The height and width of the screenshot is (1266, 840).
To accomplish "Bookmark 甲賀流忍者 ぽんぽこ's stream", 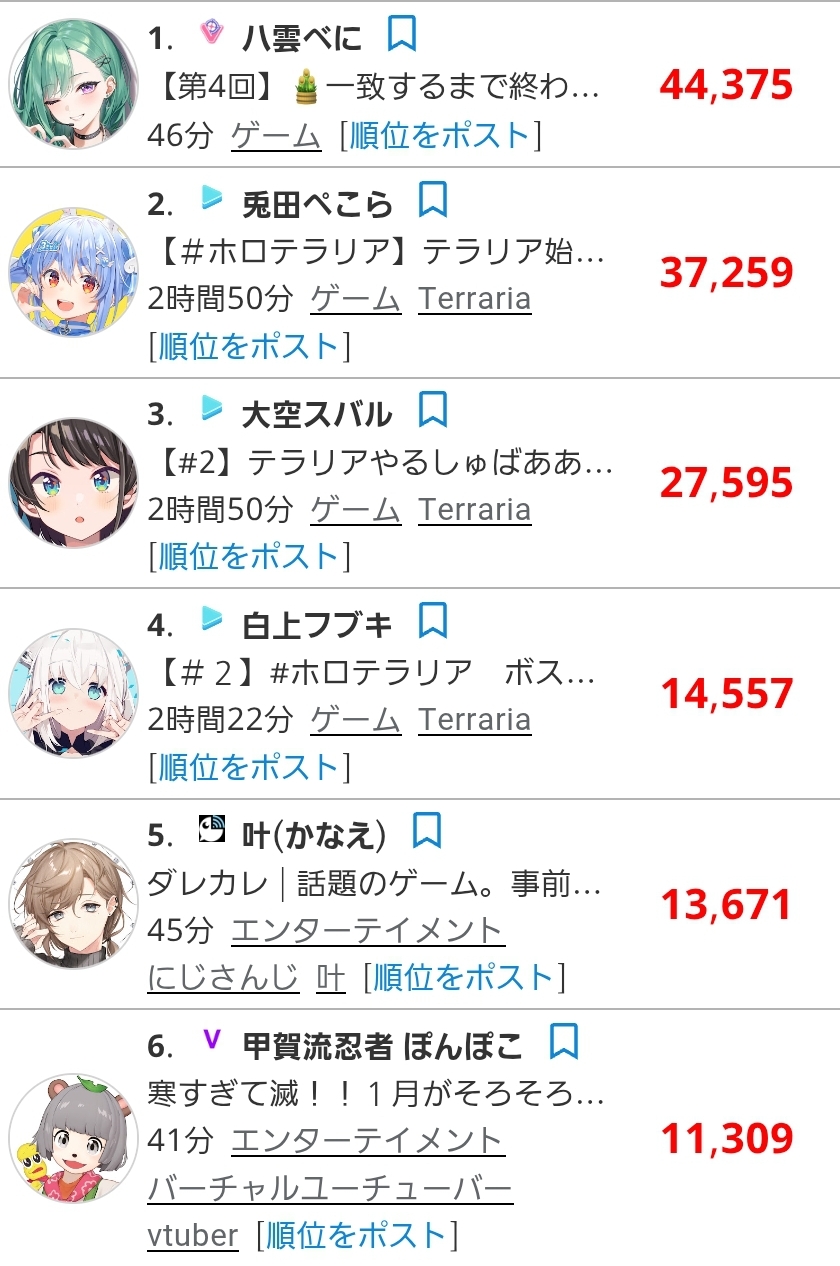I will (x=564, y=1042).
